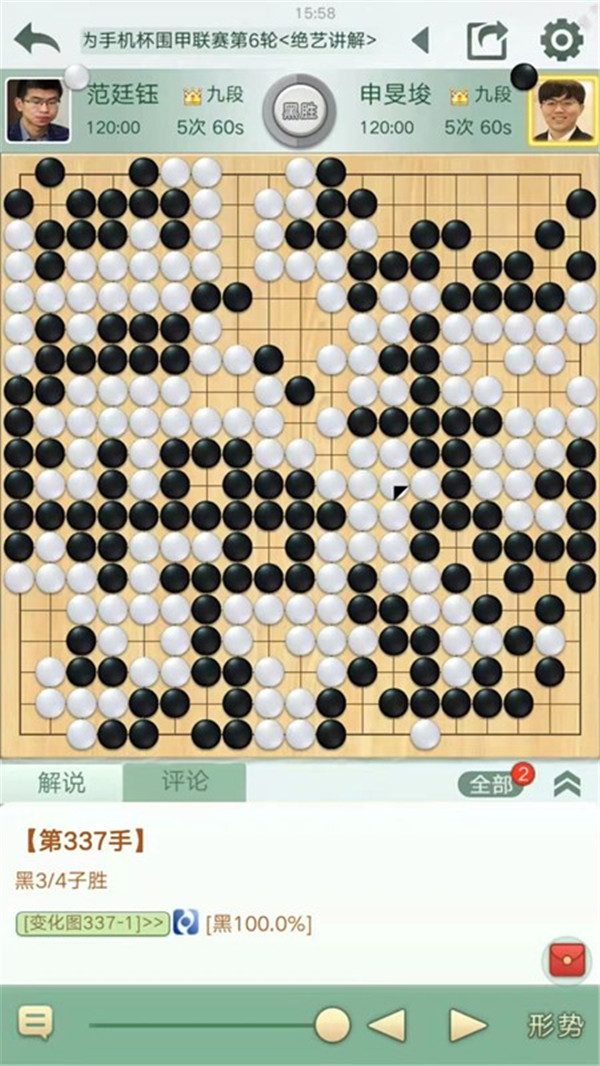Viewport: 600px width, 1066px height.
Task: Open player 申旻埈's avatar
Action: click(561, 110)
